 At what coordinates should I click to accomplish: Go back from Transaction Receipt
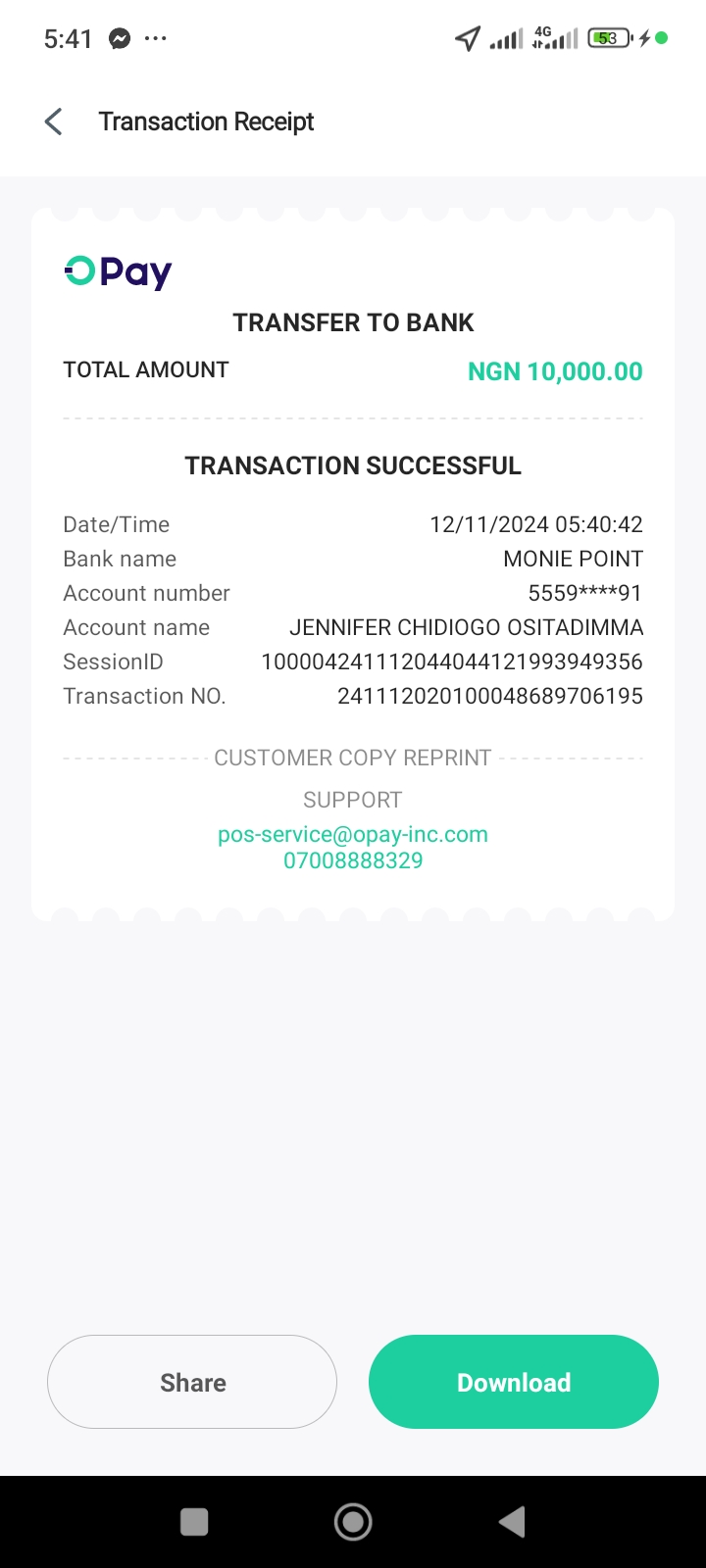[x=54, y=122]
